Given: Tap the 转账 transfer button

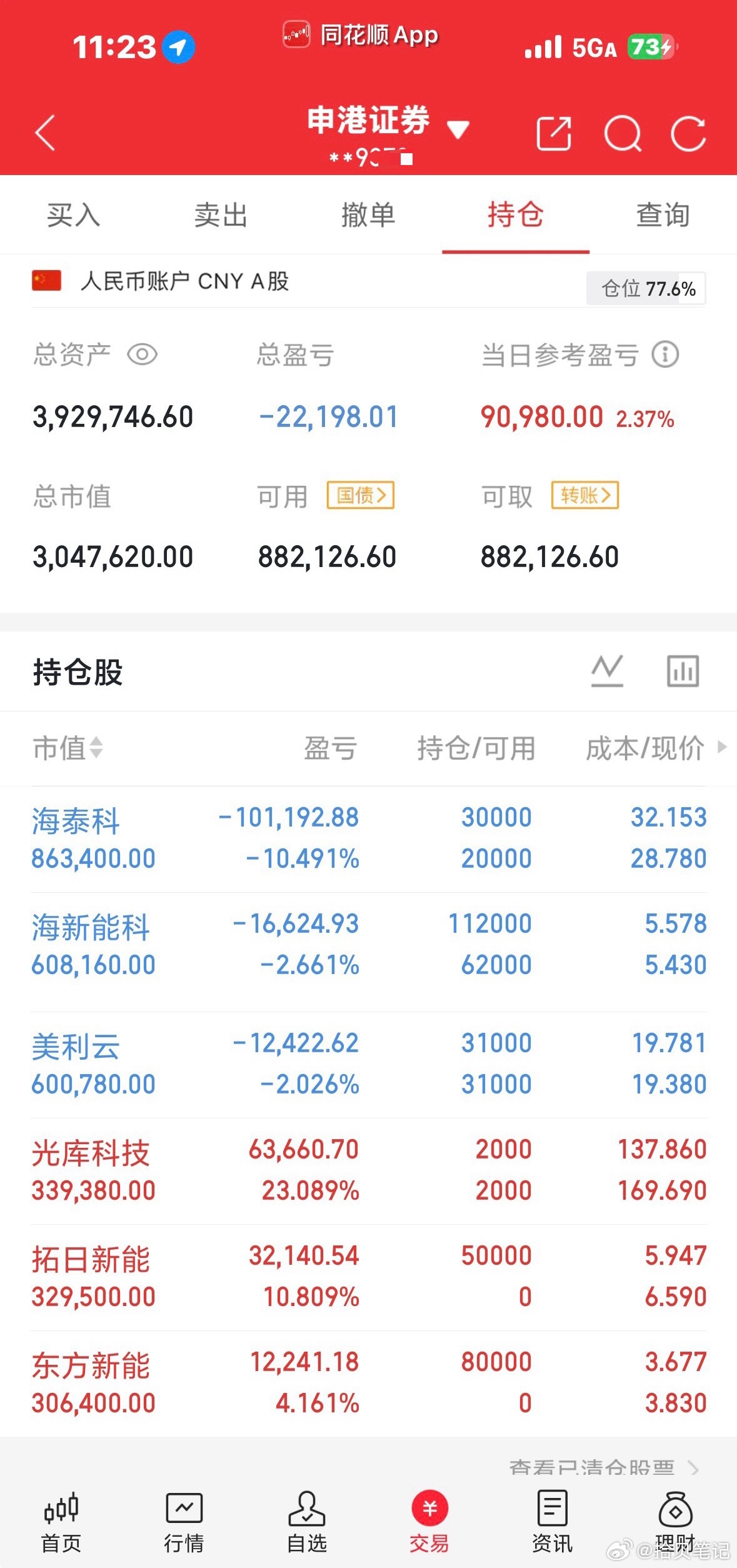Looking at the screenshot, I should [x=585, y=496].
